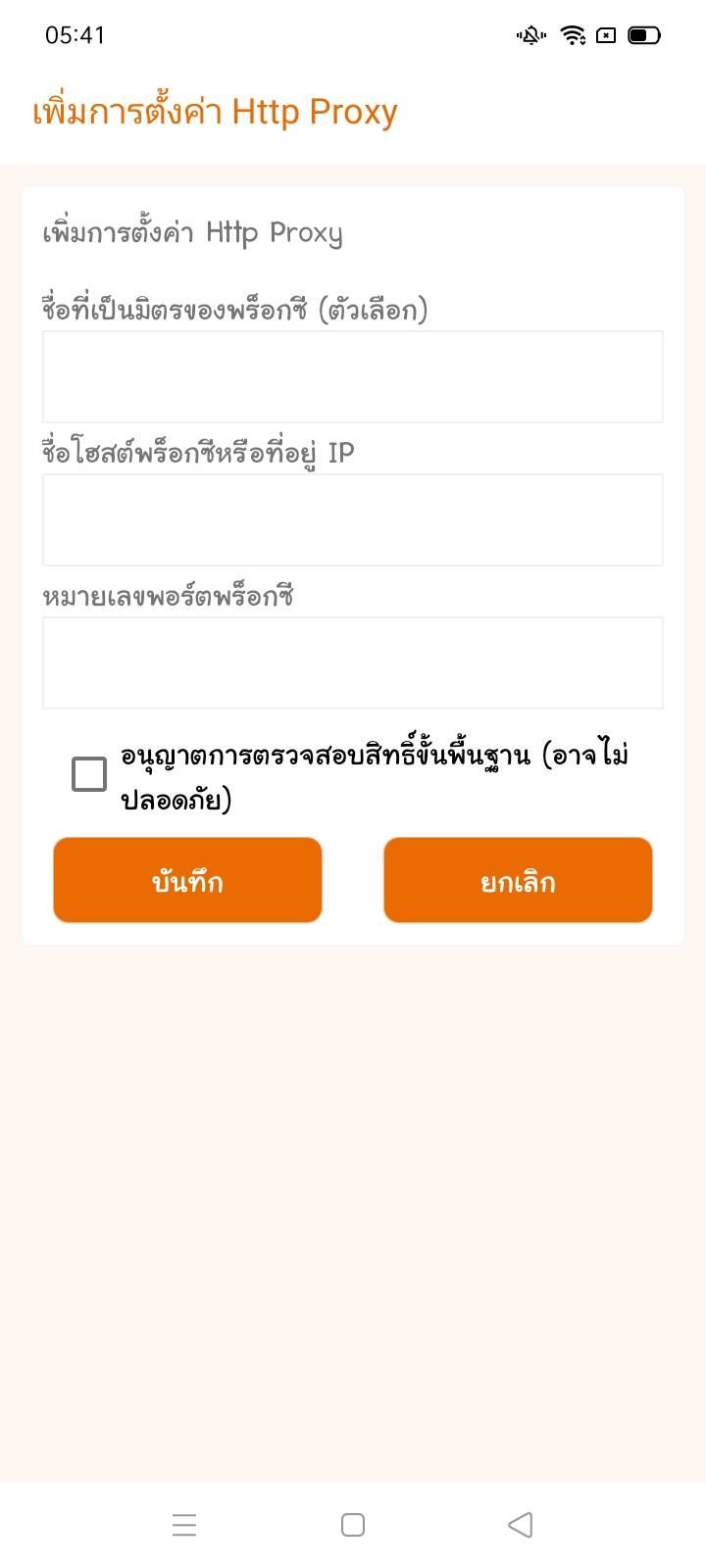Focus the proxy hostname or IP field
Screen dimensions: 706x1568
click(x=353, y=519)
